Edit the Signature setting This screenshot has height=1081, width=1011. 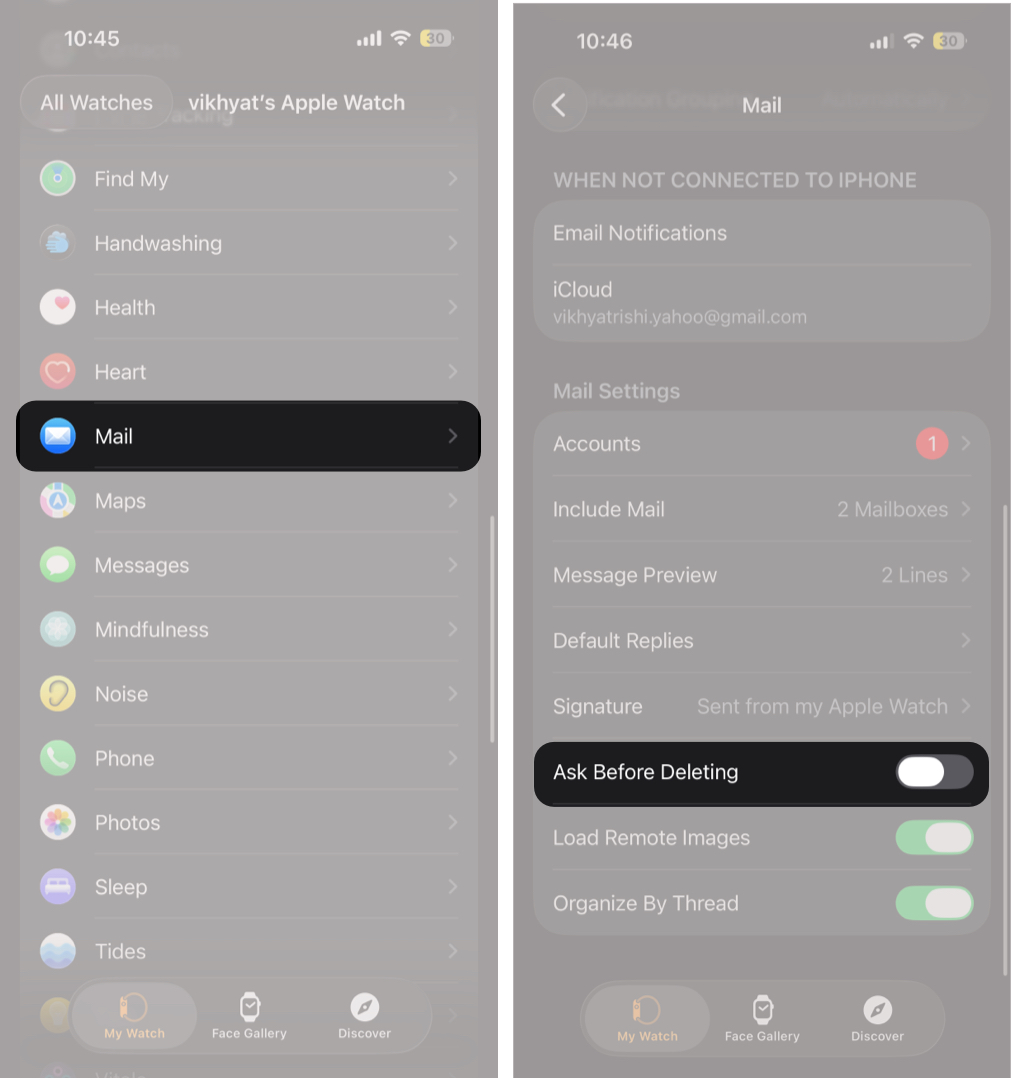coord(761,706)
